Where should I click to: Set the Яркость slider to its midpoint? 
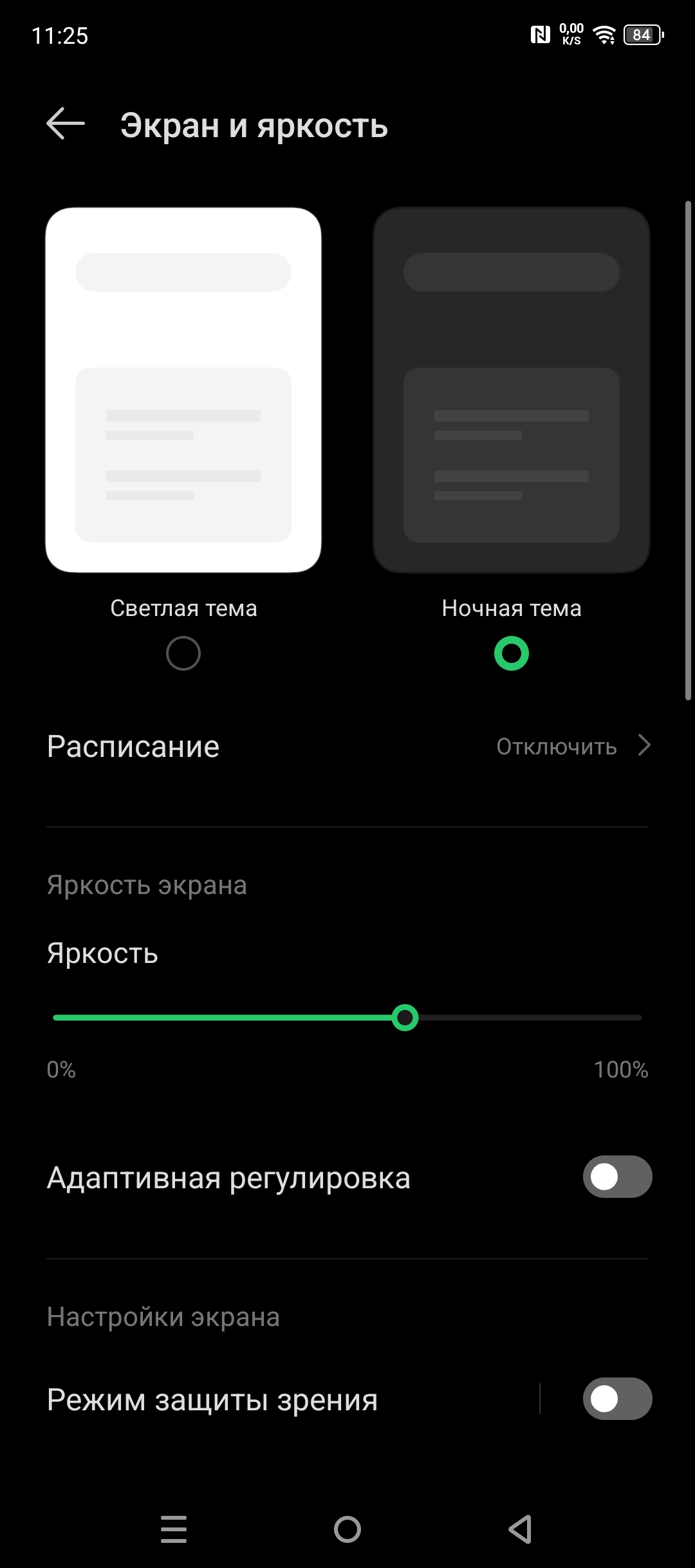[347, 1018]
